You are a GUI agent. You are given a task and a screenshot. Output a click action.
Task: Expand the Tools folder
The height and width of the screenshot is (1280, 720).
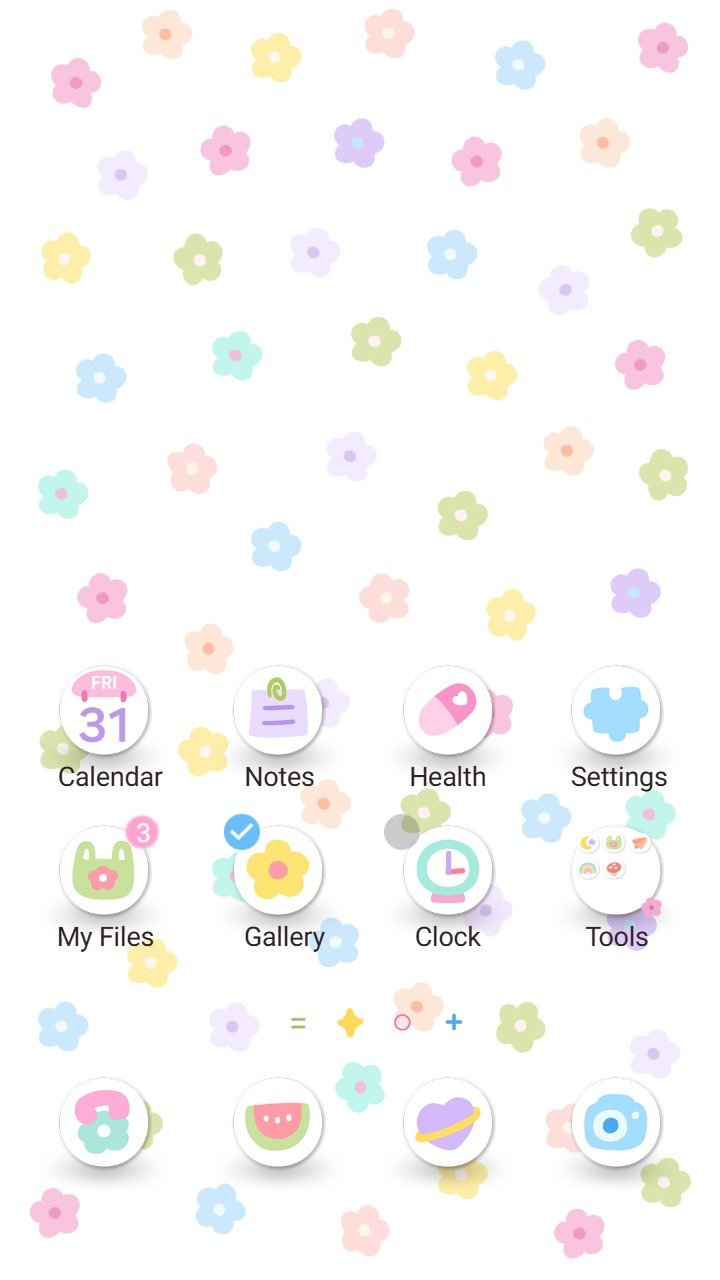(x=616, y=870)
